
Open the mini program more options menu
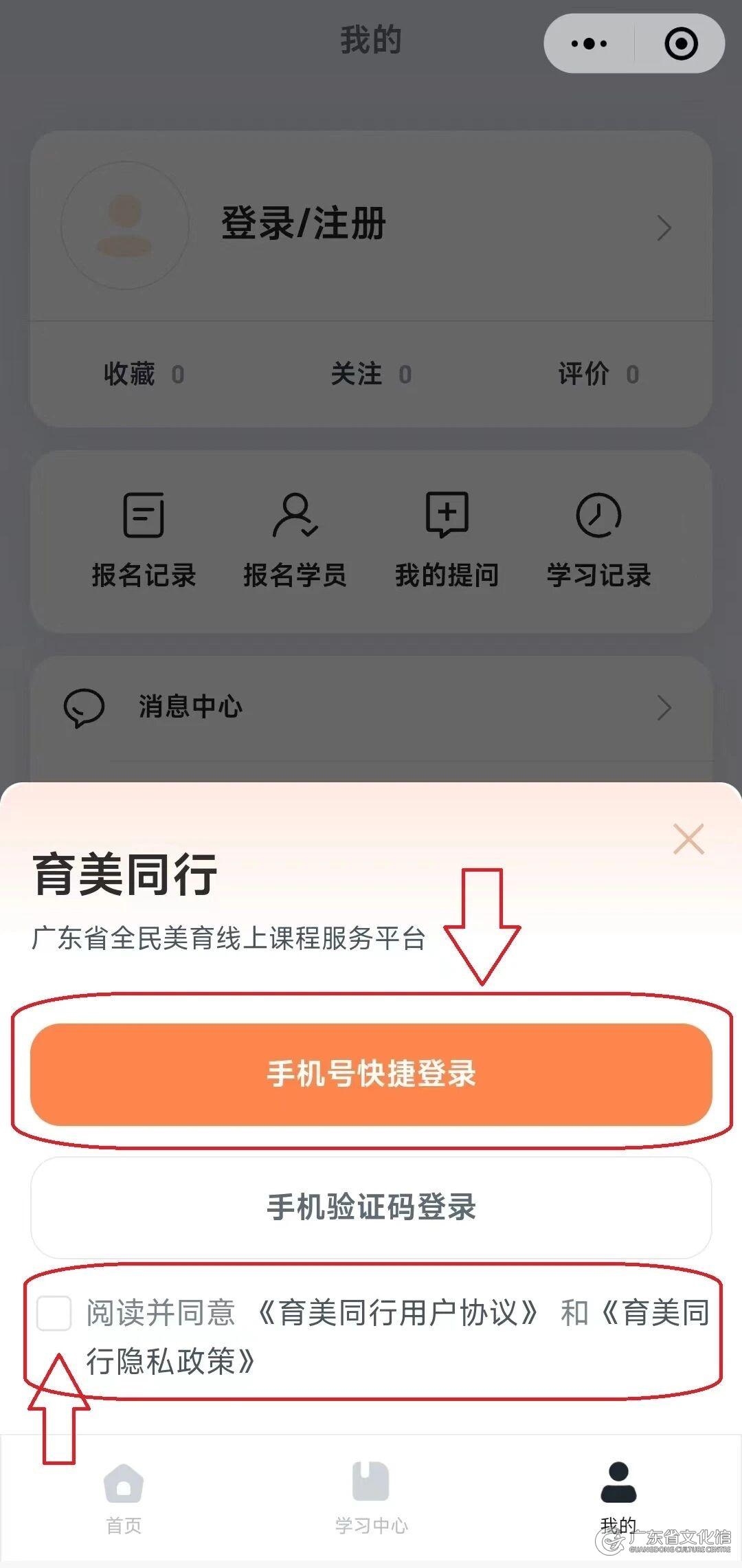coord(589,44)
